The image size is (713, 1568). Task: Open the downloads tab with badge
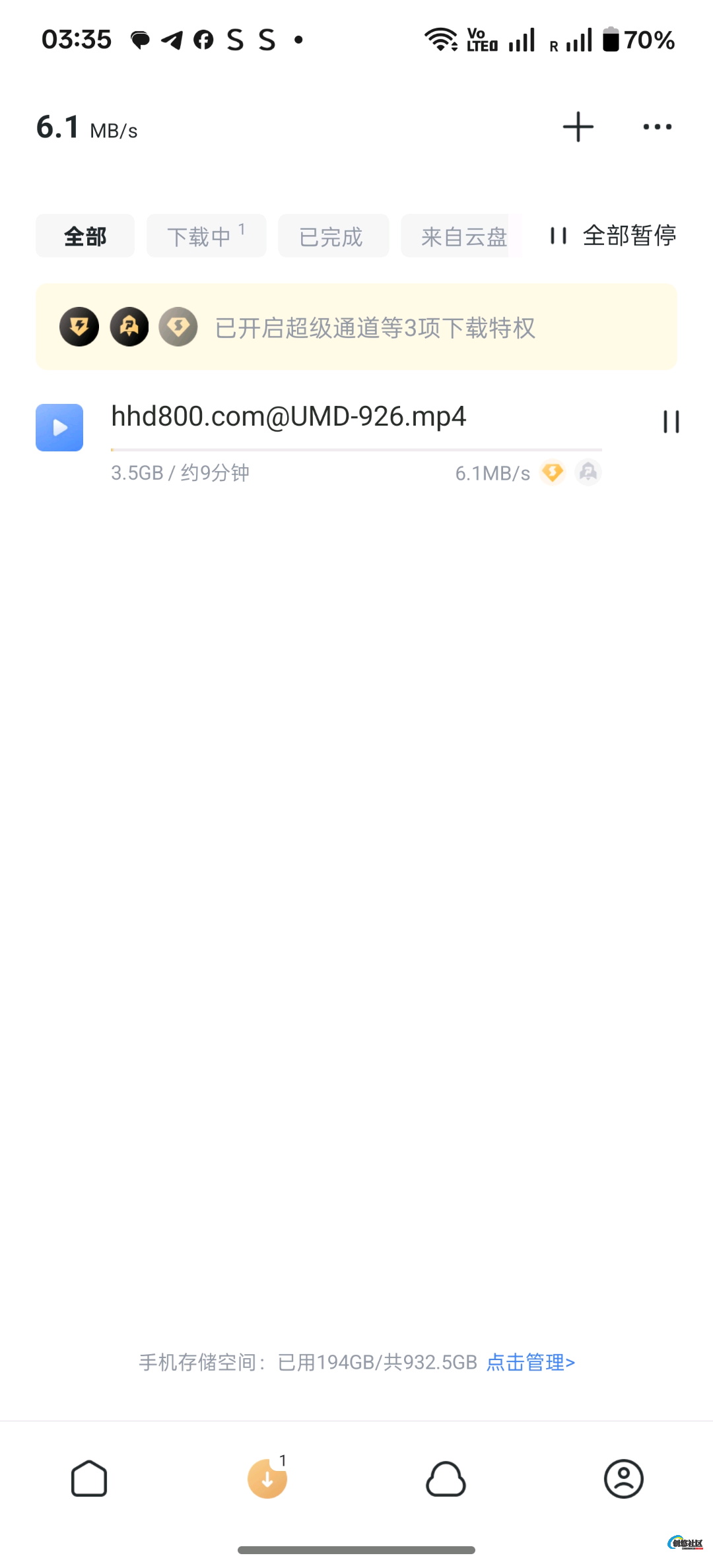click(x=267, y=1478)
